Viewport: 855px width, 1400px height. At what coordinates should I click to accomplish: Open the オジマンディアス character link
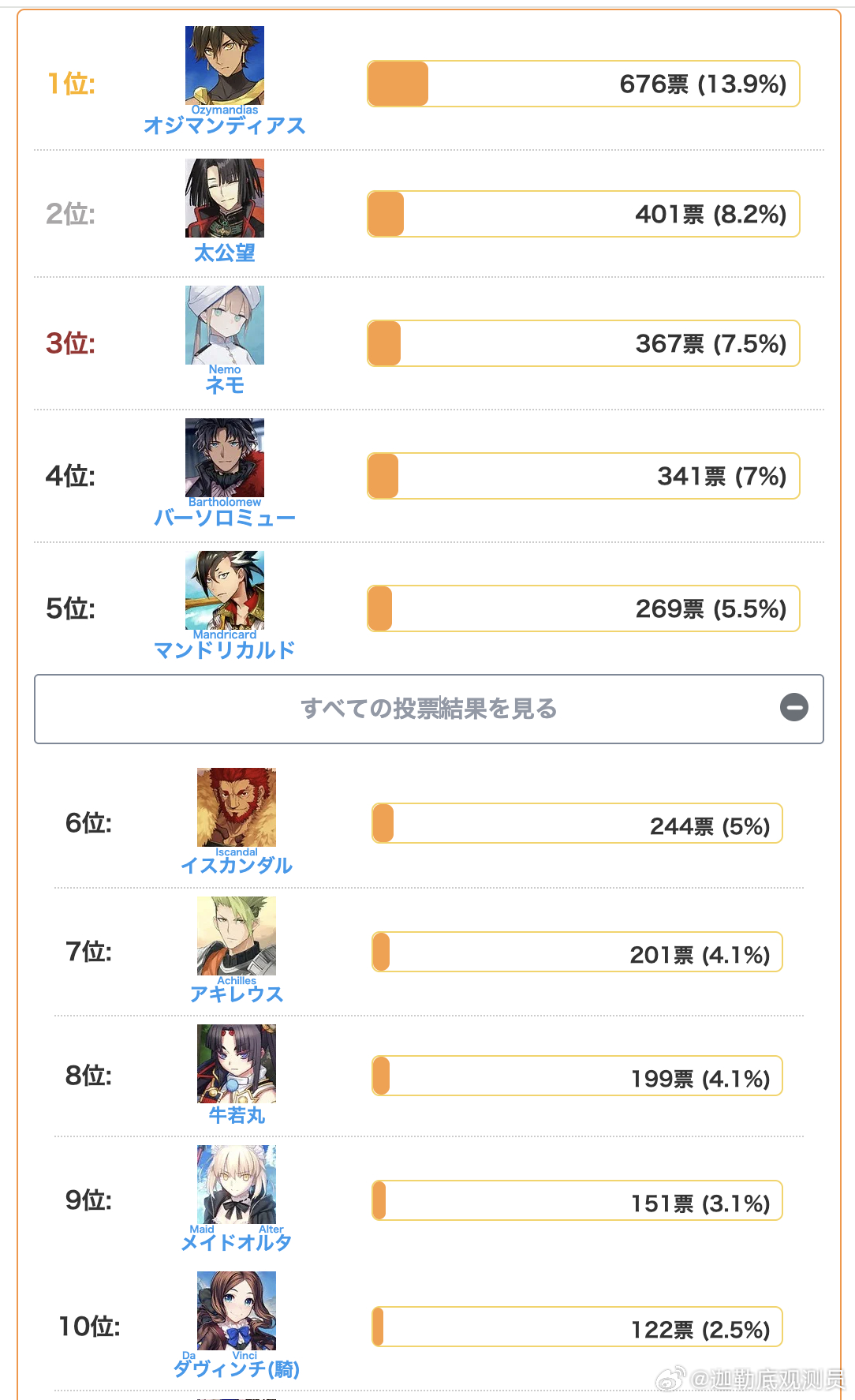tap(225, 125)
